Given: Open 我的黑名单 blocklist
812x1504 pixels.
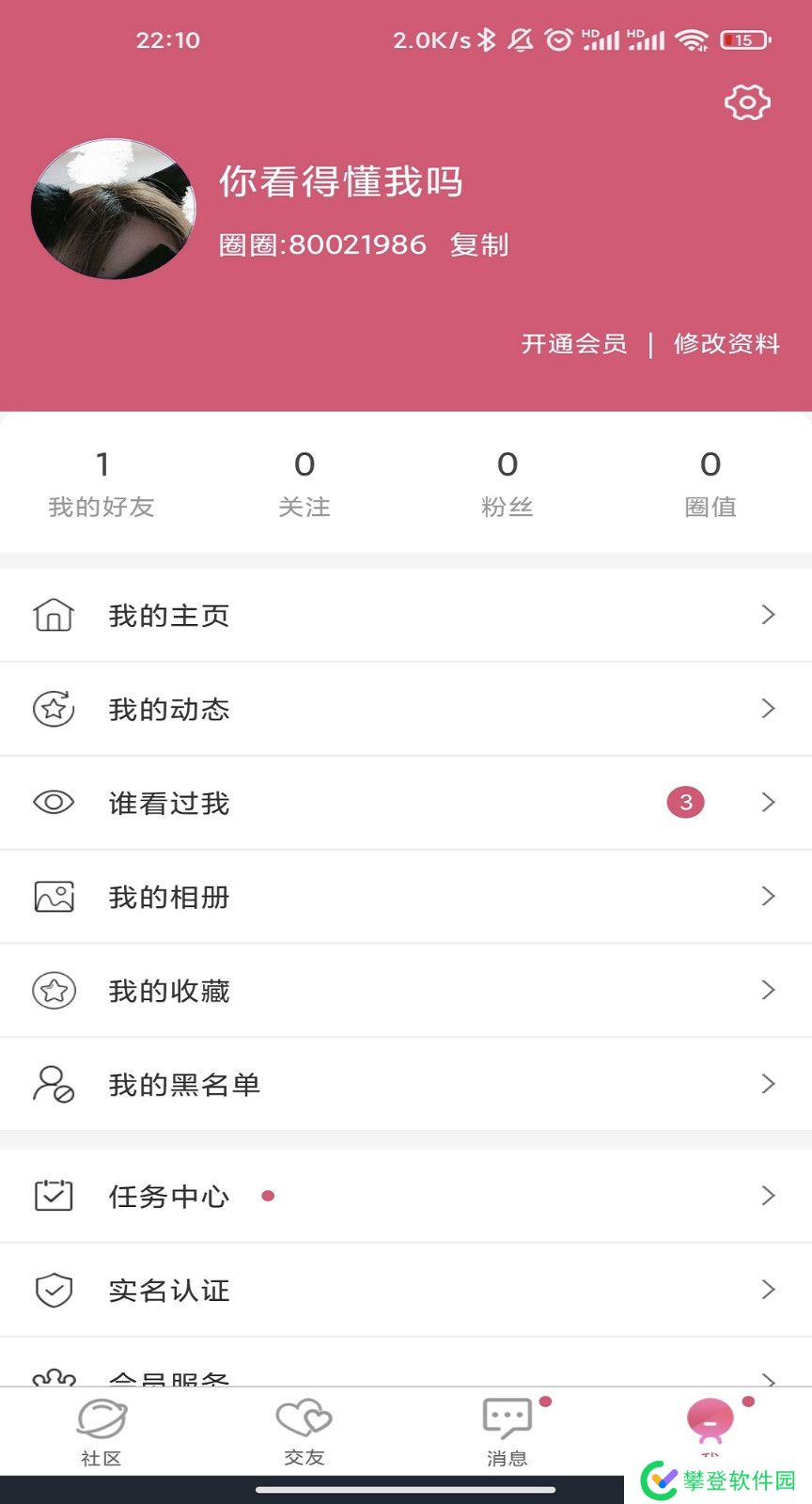Looking at the screenshot, I should click(x=406, y=1085).
